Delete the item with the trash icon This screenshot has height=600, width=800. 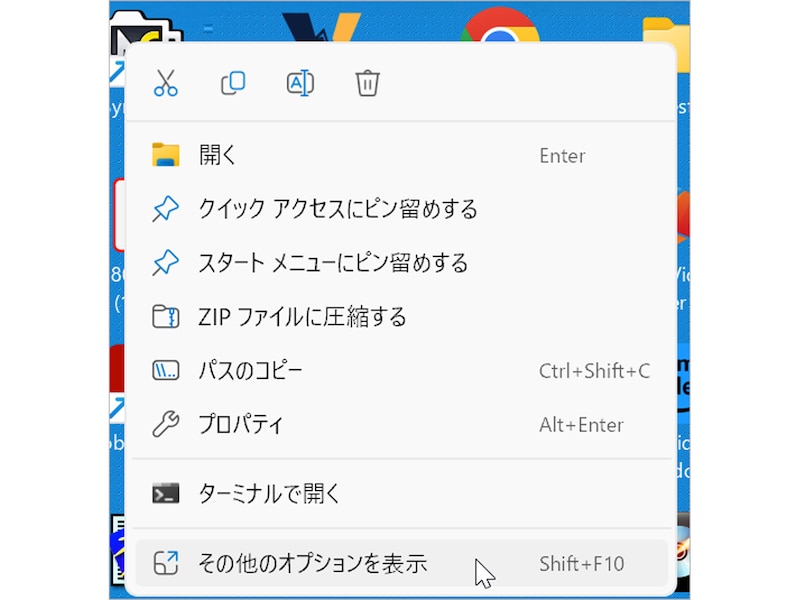point(367,84)
